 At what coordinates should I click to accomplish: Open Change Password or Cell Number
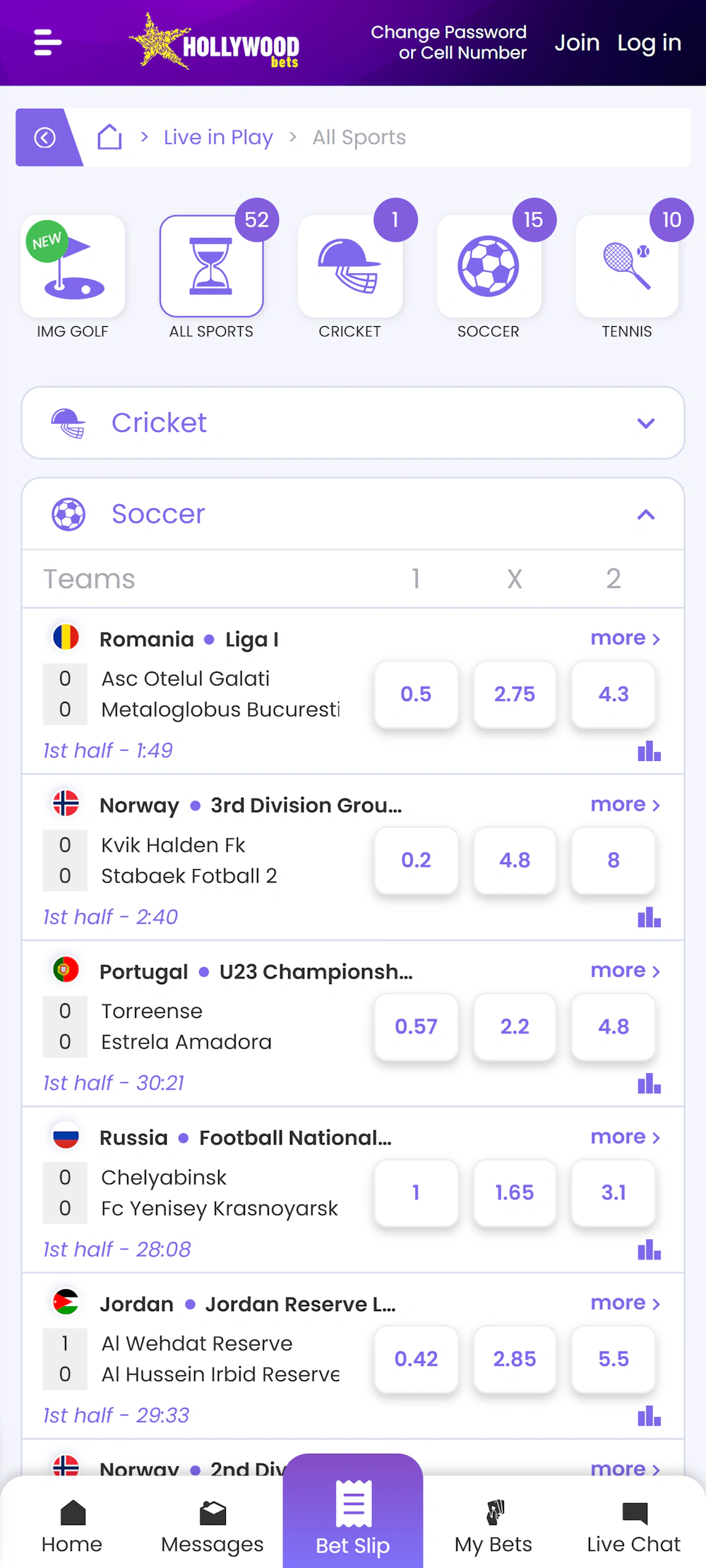pos(450,42)
